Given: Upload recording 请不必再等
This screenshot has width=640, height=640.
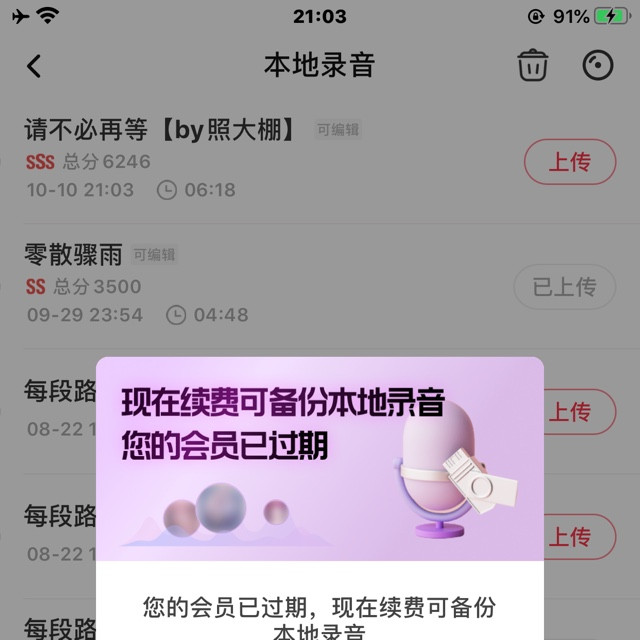Looking at the screenshot, I should pyautogui.click(x=569, y=162).
